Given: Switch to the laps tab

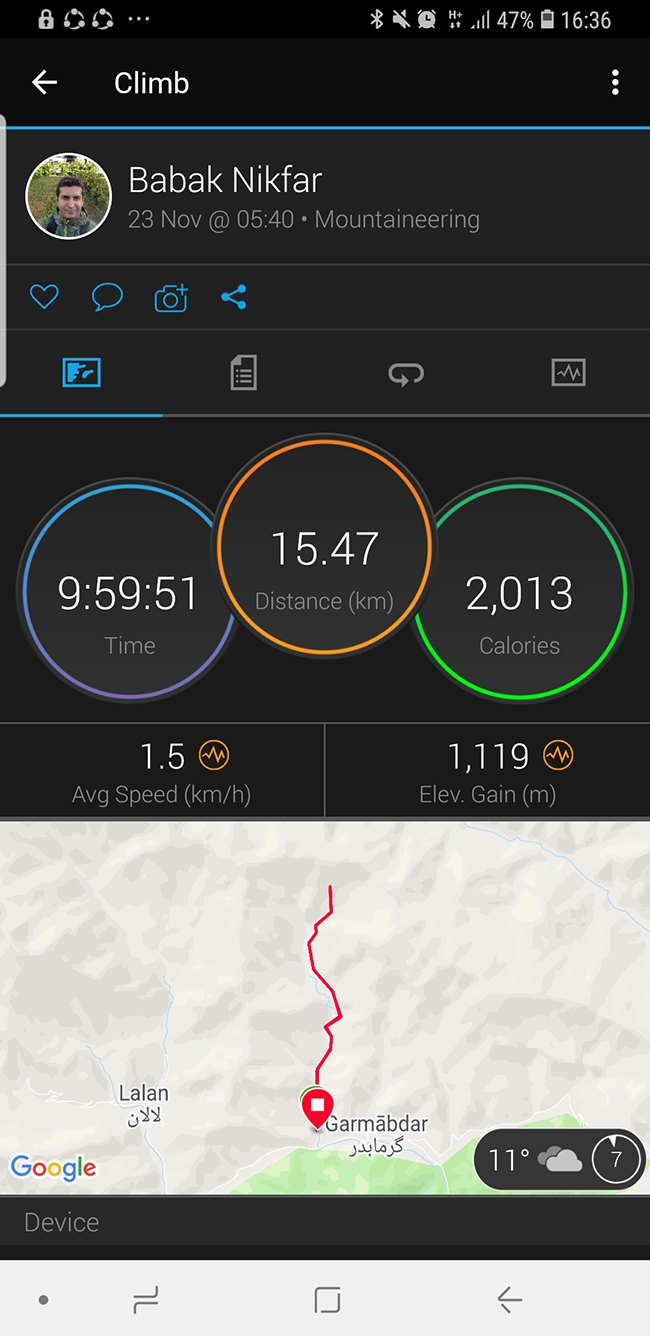Looking at the screenshot, I should coord(406,374).
